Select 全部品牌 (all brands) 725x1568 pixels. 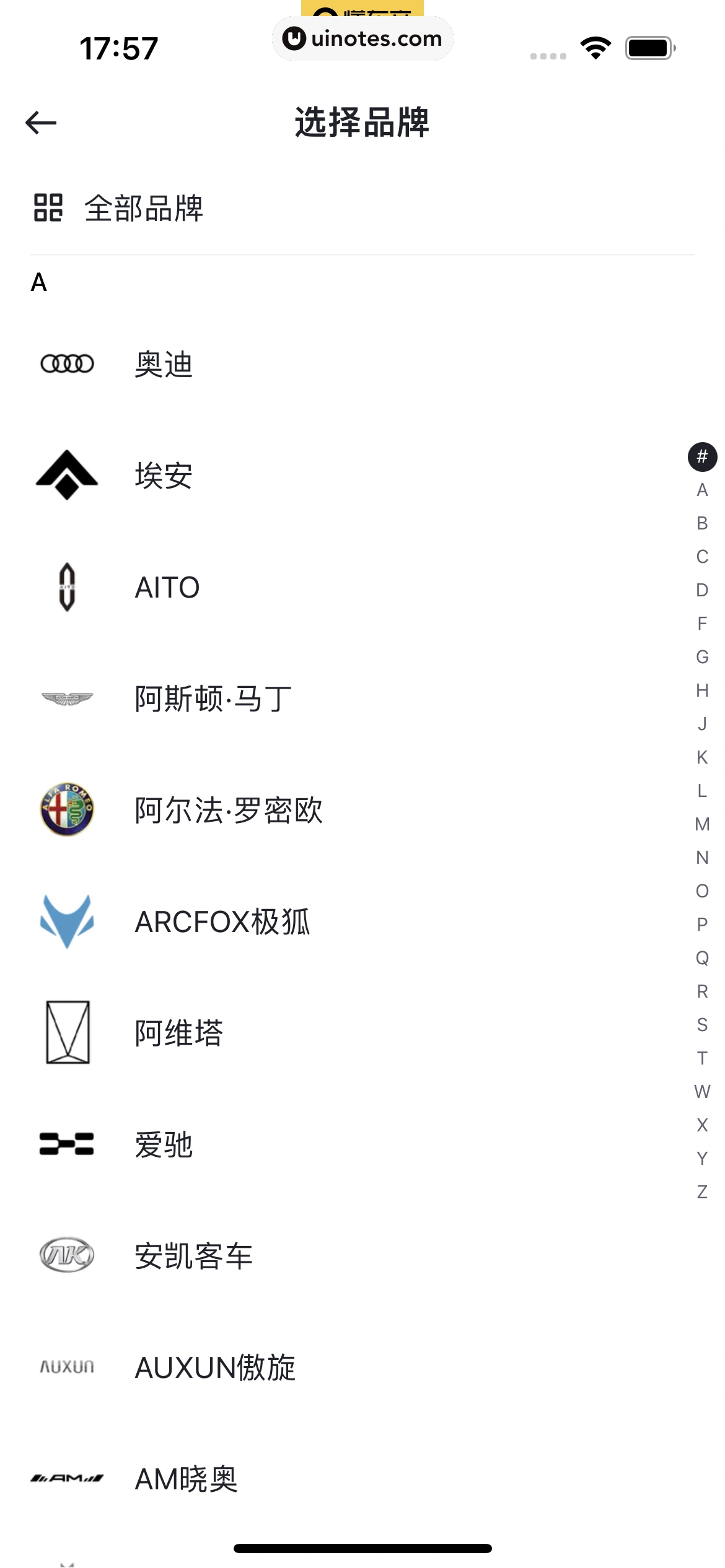tap(144, 208)
